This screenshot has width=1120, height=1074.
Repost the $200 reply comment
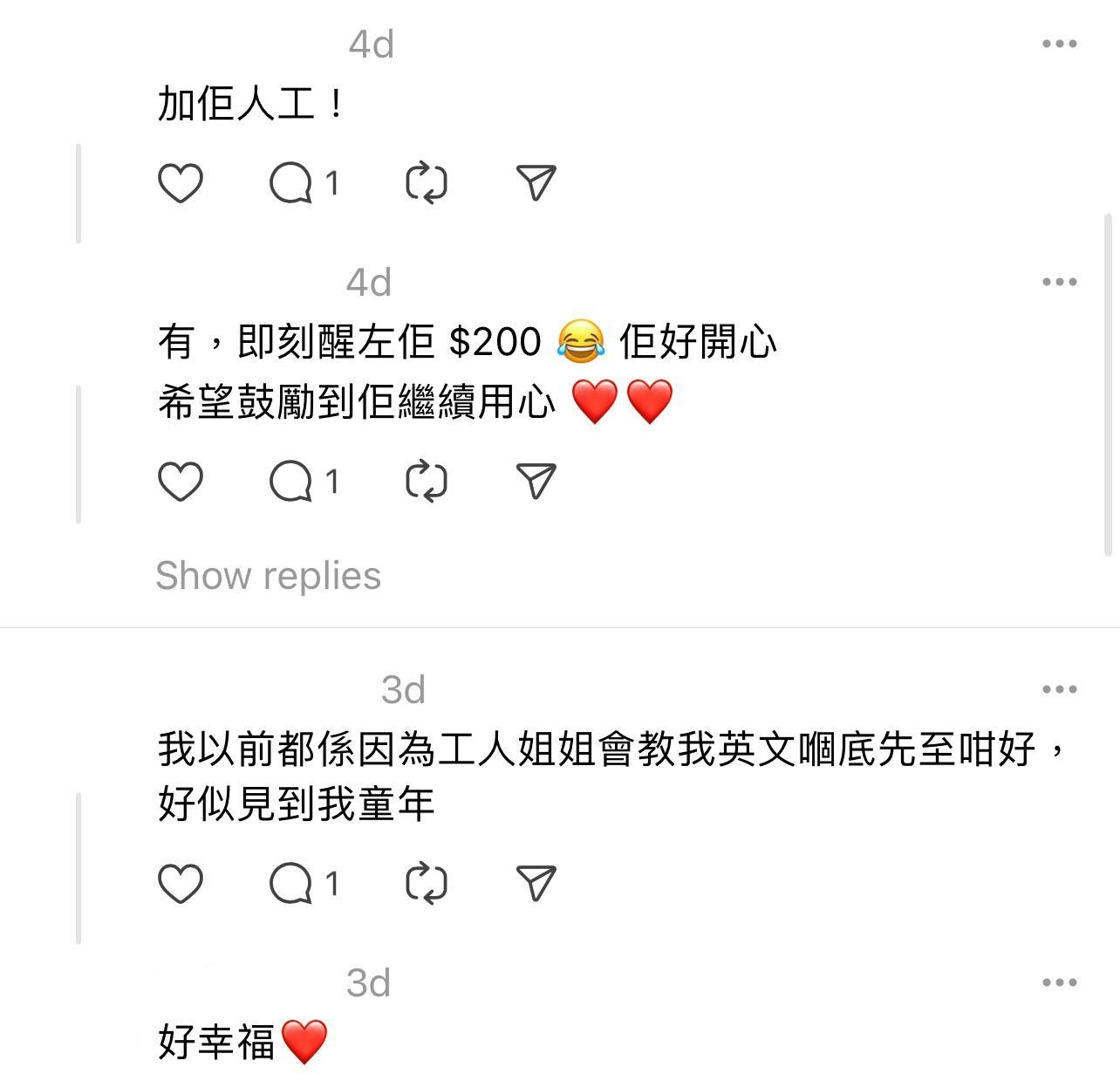pyautogui.click(x=427, y=482)
